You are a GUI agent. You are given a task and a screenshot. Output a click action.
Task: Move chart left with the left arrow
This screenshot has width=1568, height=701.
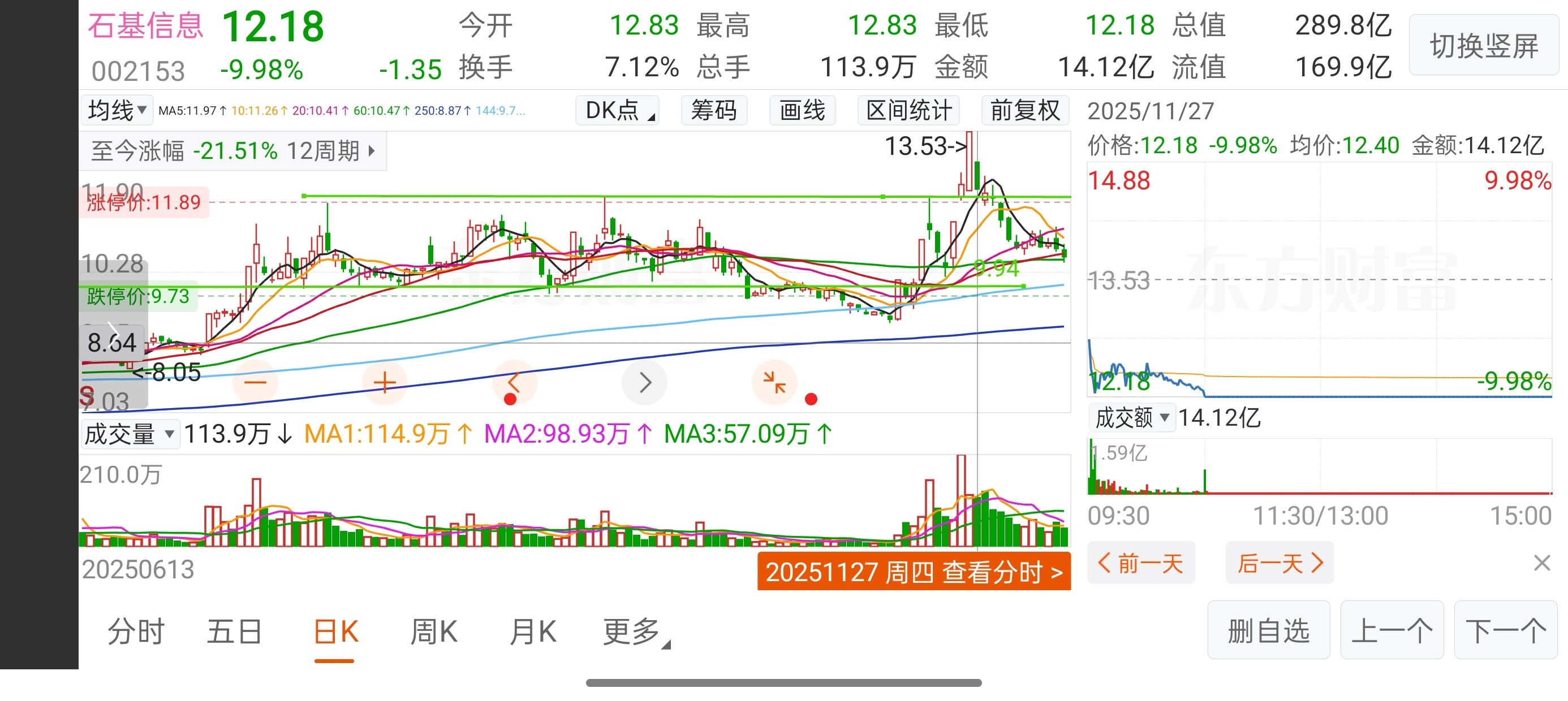(x=514, y=382)
